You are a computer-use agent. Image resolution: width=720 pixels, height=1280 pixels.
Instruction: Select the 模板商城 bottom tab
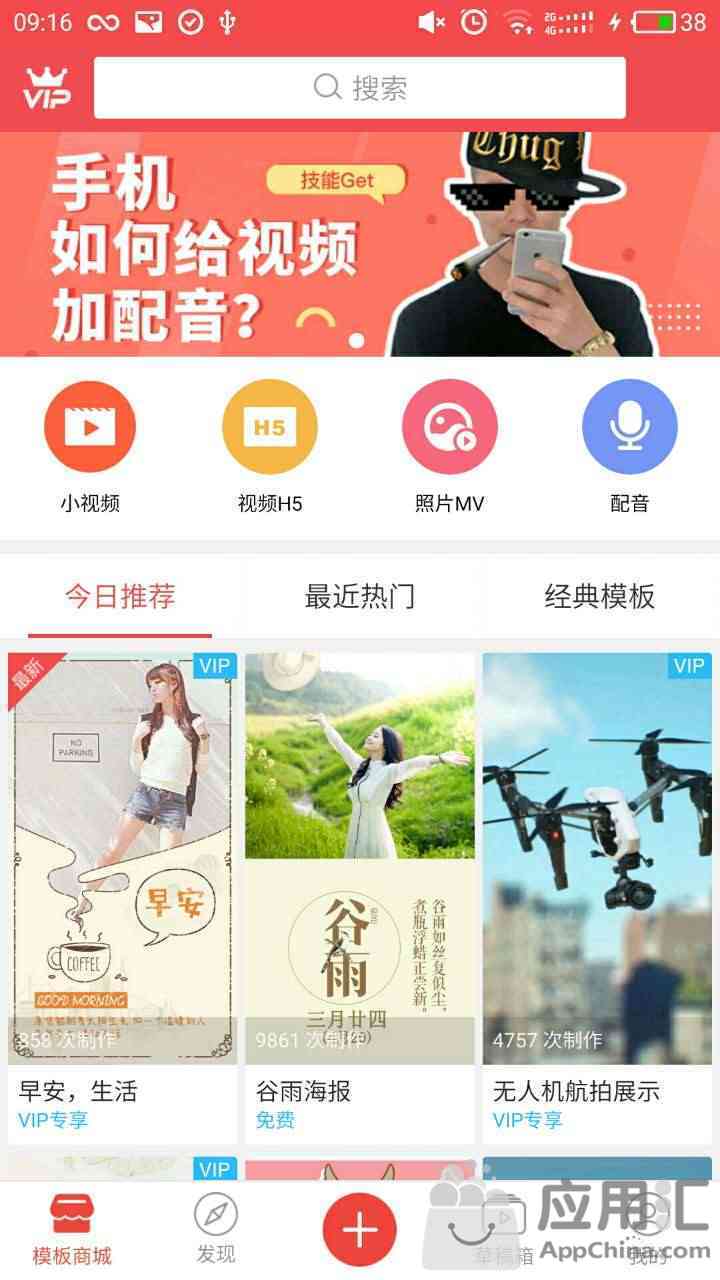[x=72, y=1230]
